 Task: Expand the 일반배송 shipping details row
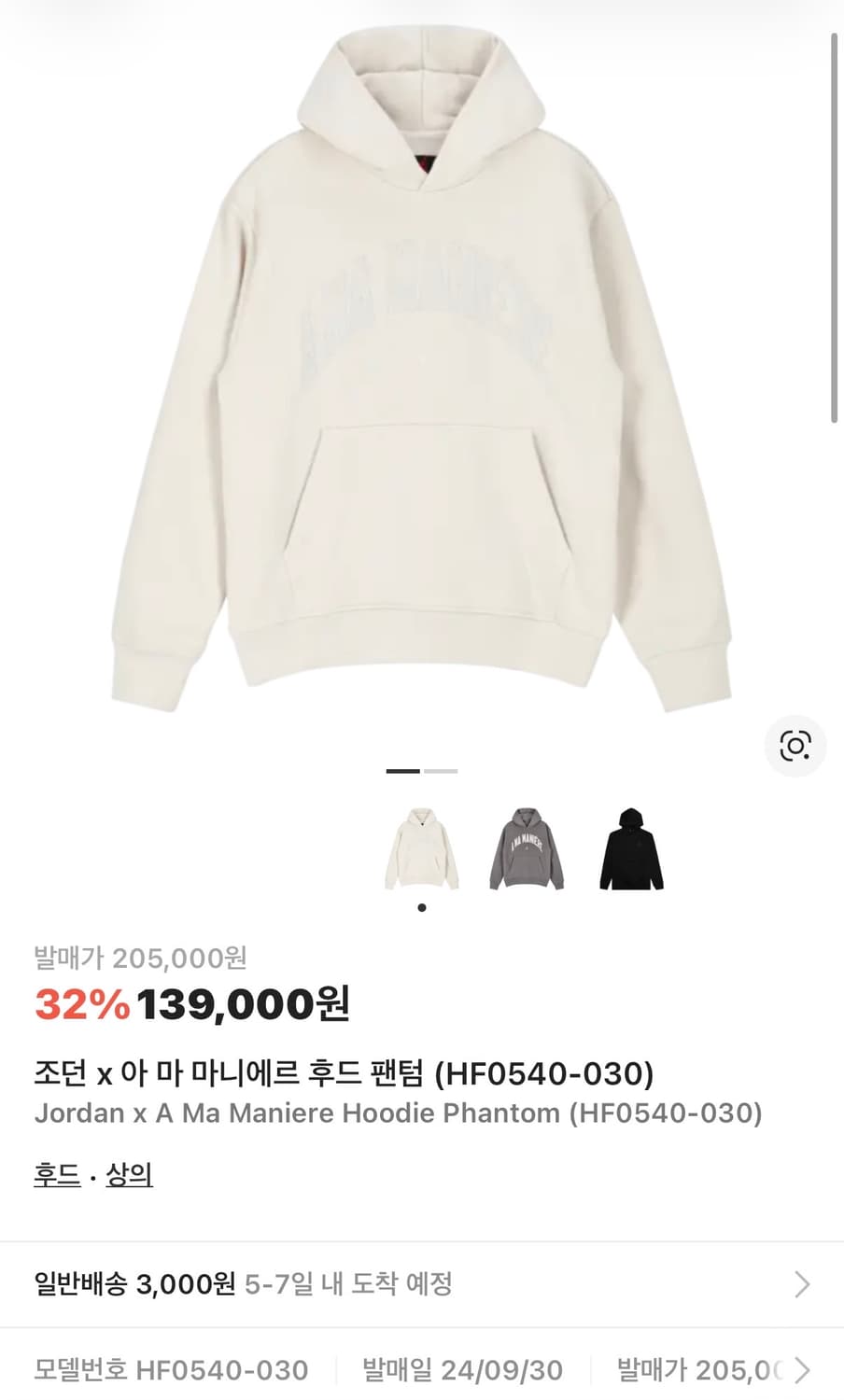tap(422, 1284)
